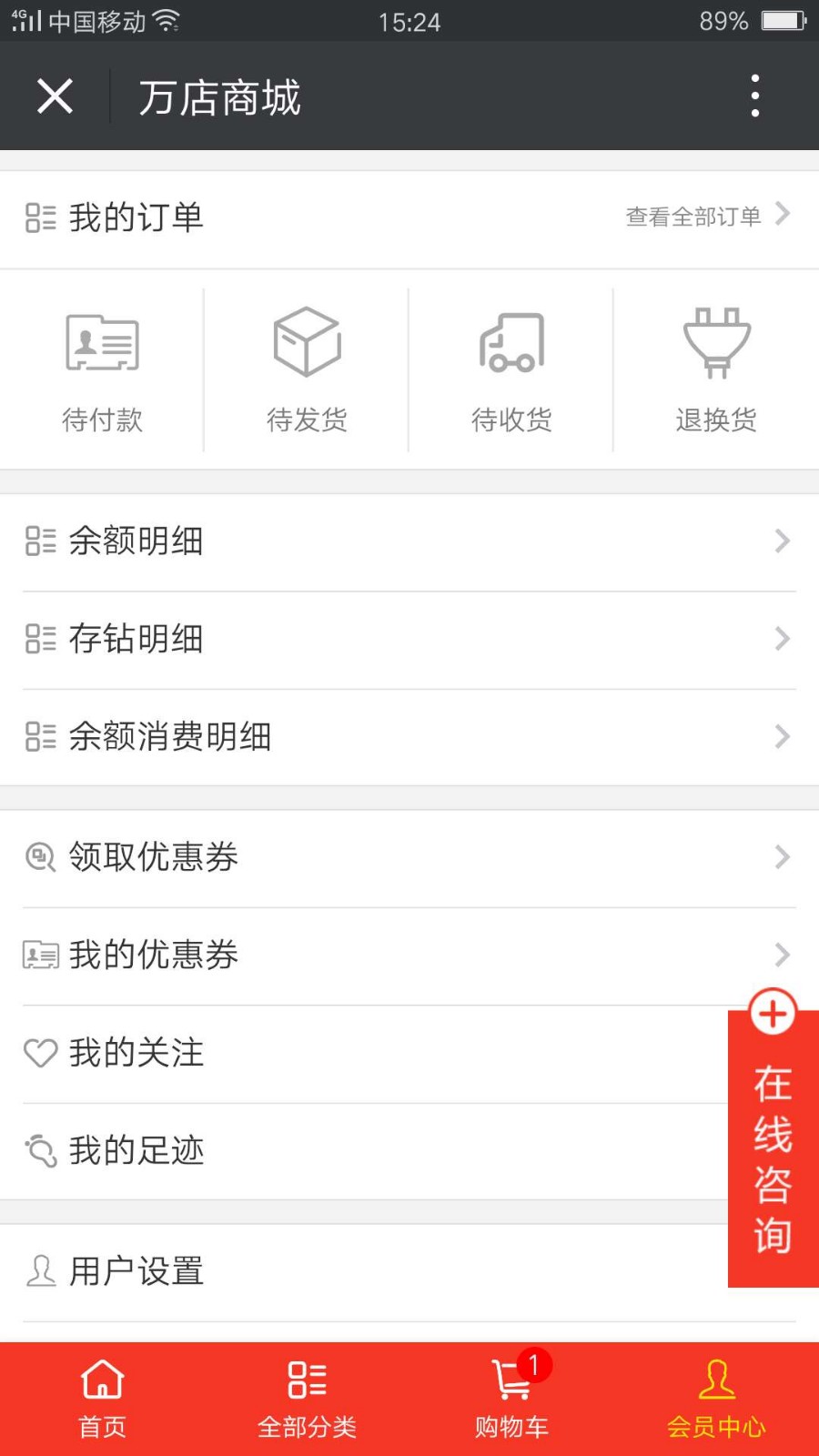Show 待发货 orders awaiting shipment
The image size is (819, 1456).
tap(307, 370)
